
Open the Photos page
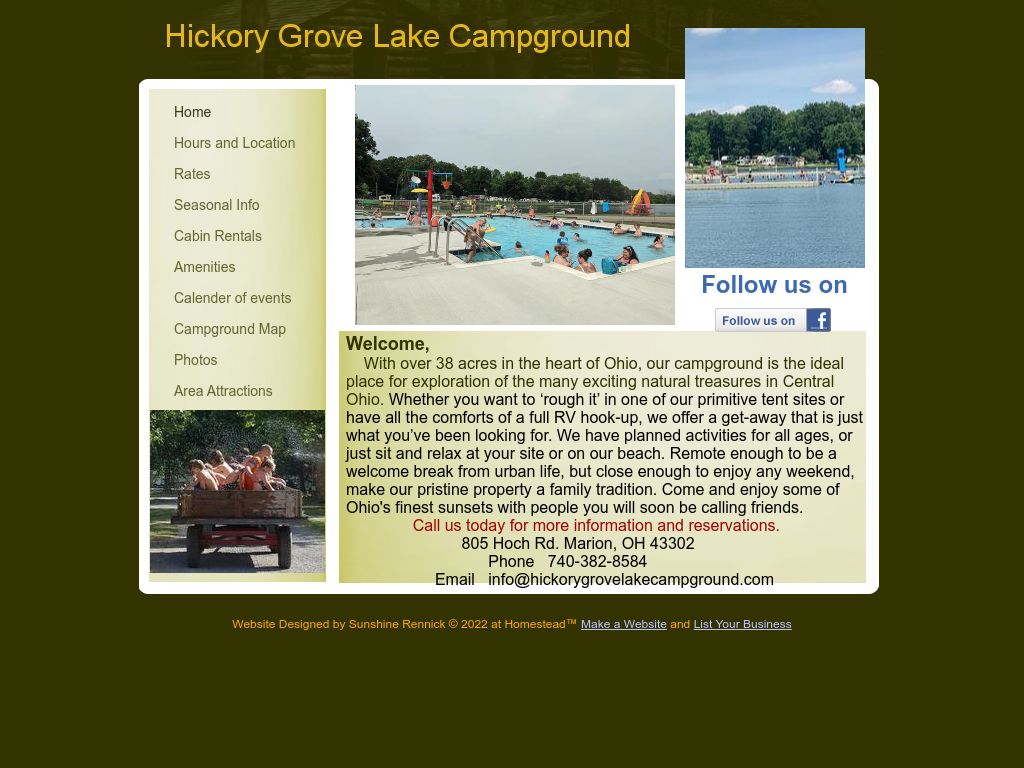(x=195, y=360)
